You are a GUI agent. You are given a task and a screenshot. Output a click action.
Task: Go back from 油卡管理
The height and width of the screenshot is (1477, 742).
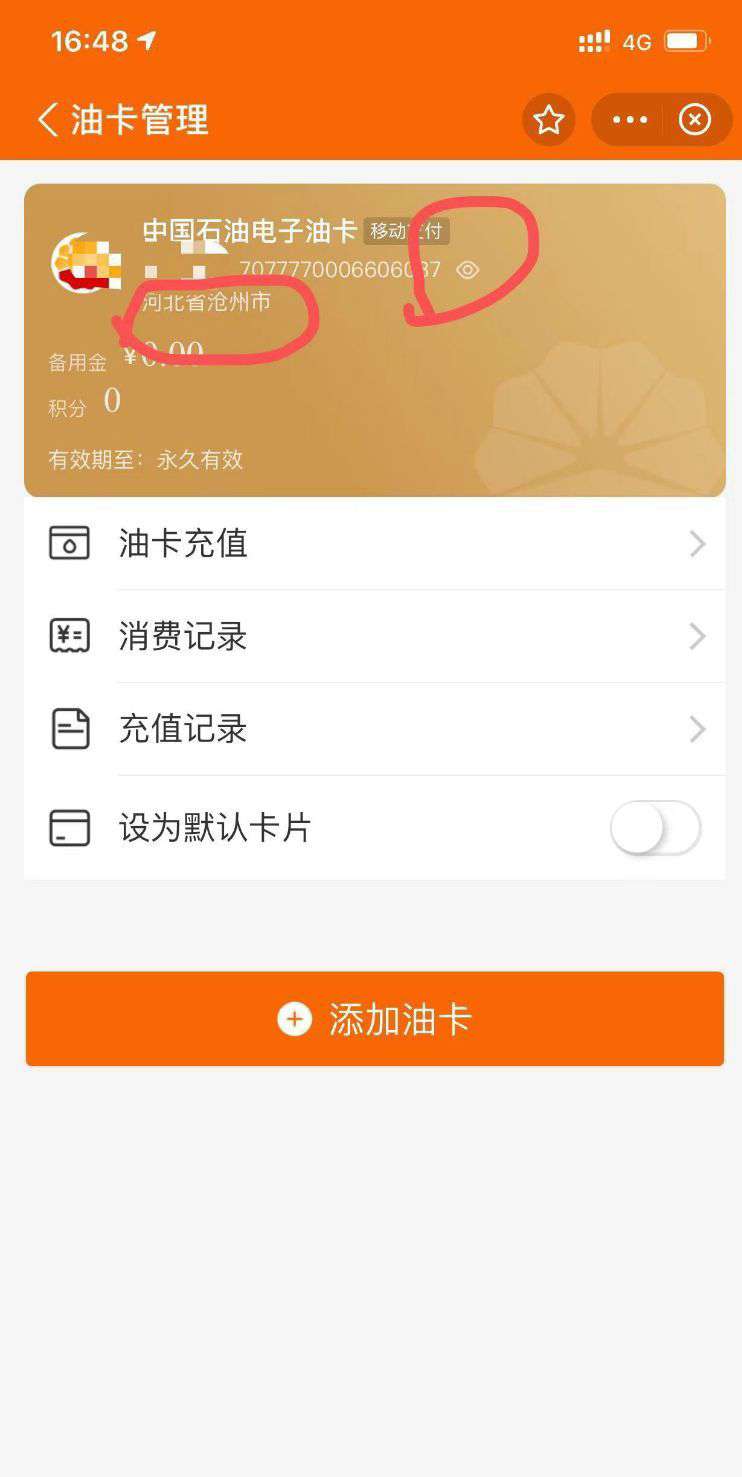tap(48, 120)
